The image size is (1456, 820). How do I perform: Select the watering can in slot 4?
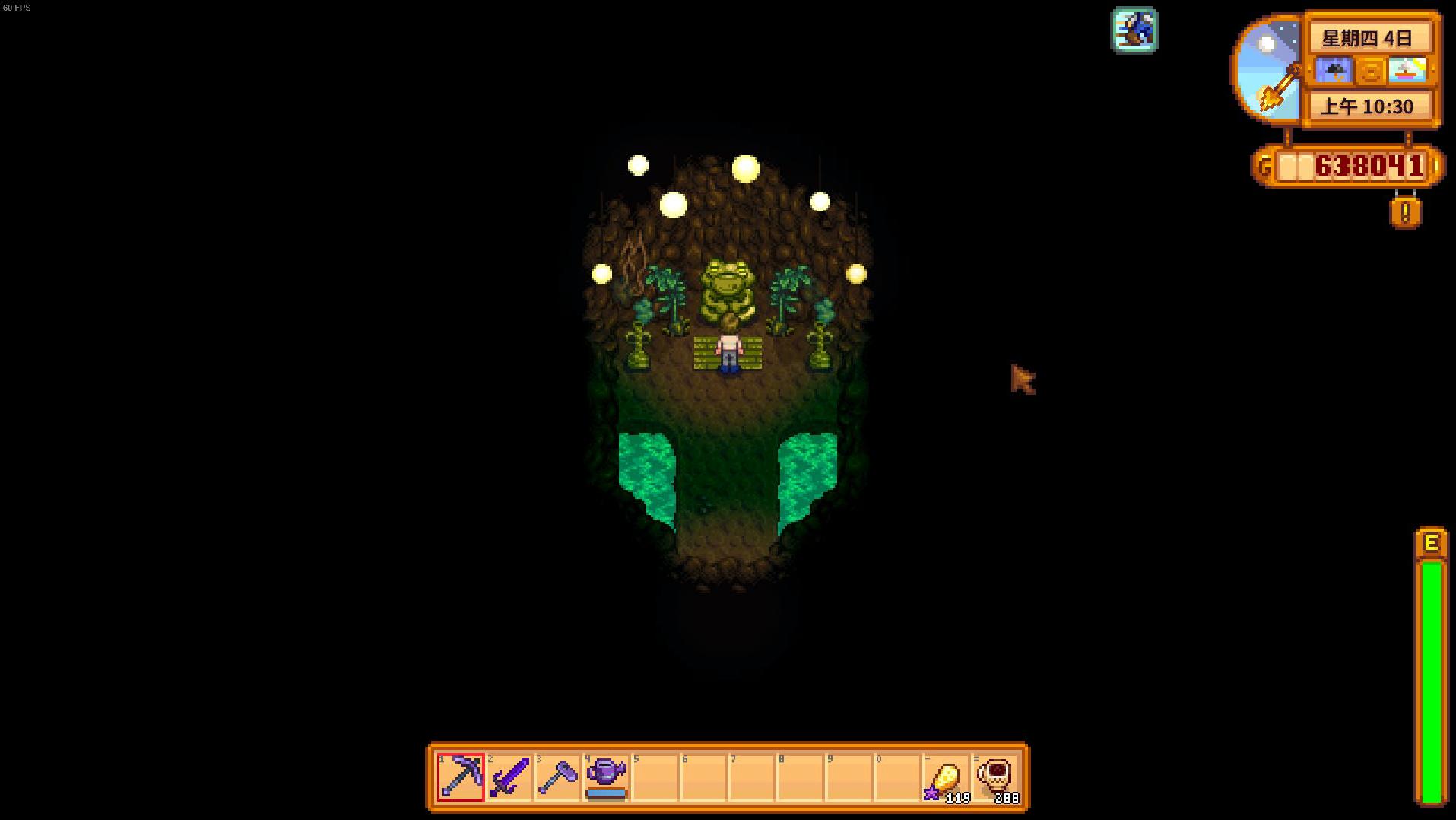point(606,777)
